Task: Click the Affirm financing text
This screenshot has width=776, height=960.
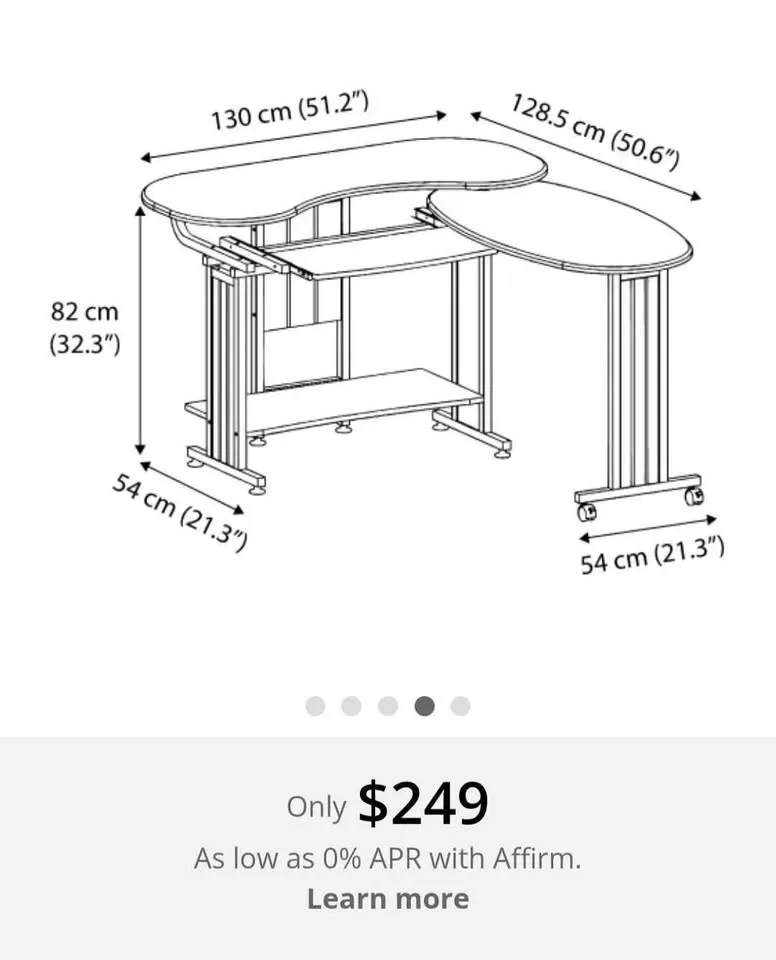Action: [x=388, y=857]
